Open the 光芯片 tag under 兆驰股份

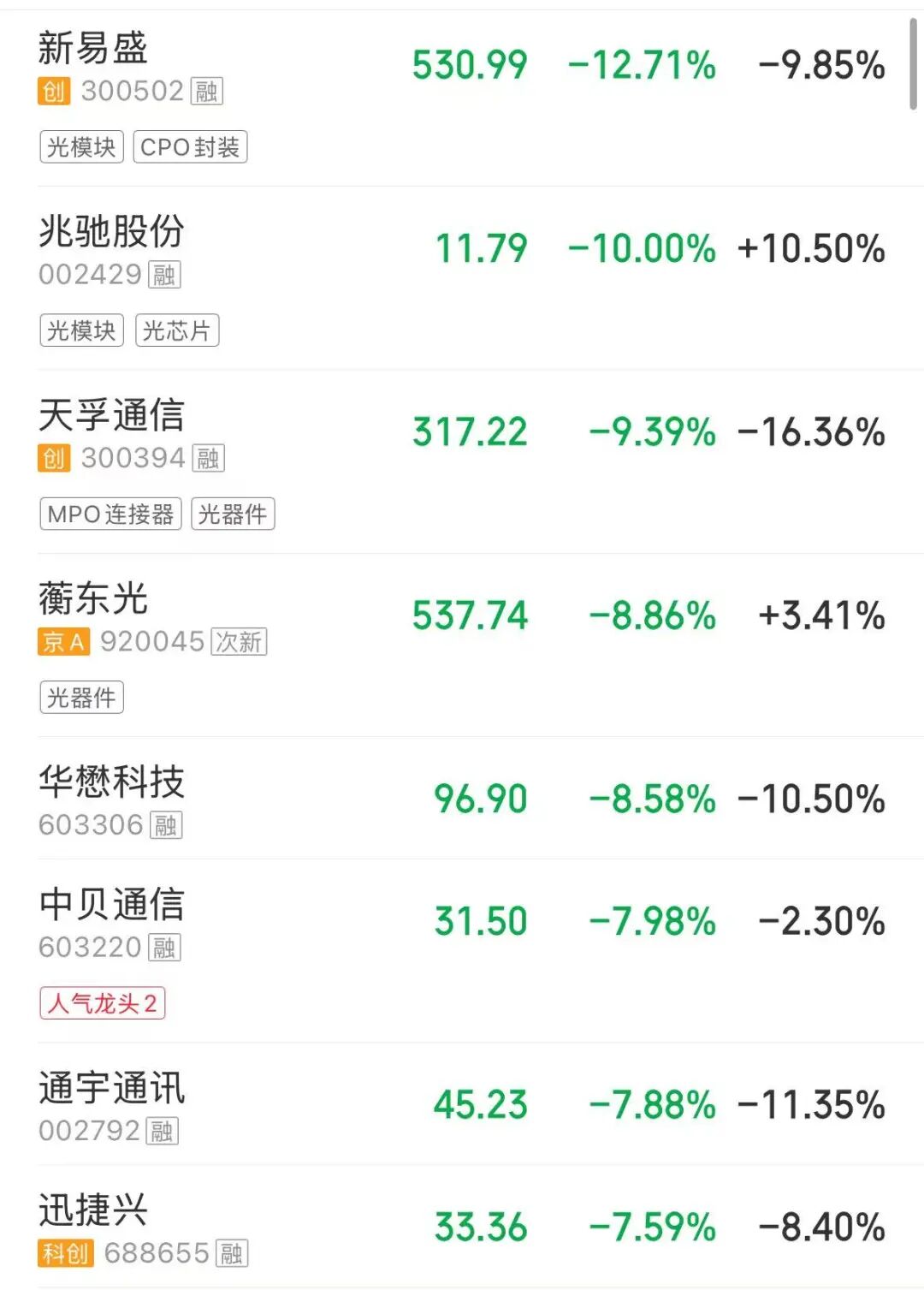176,330
